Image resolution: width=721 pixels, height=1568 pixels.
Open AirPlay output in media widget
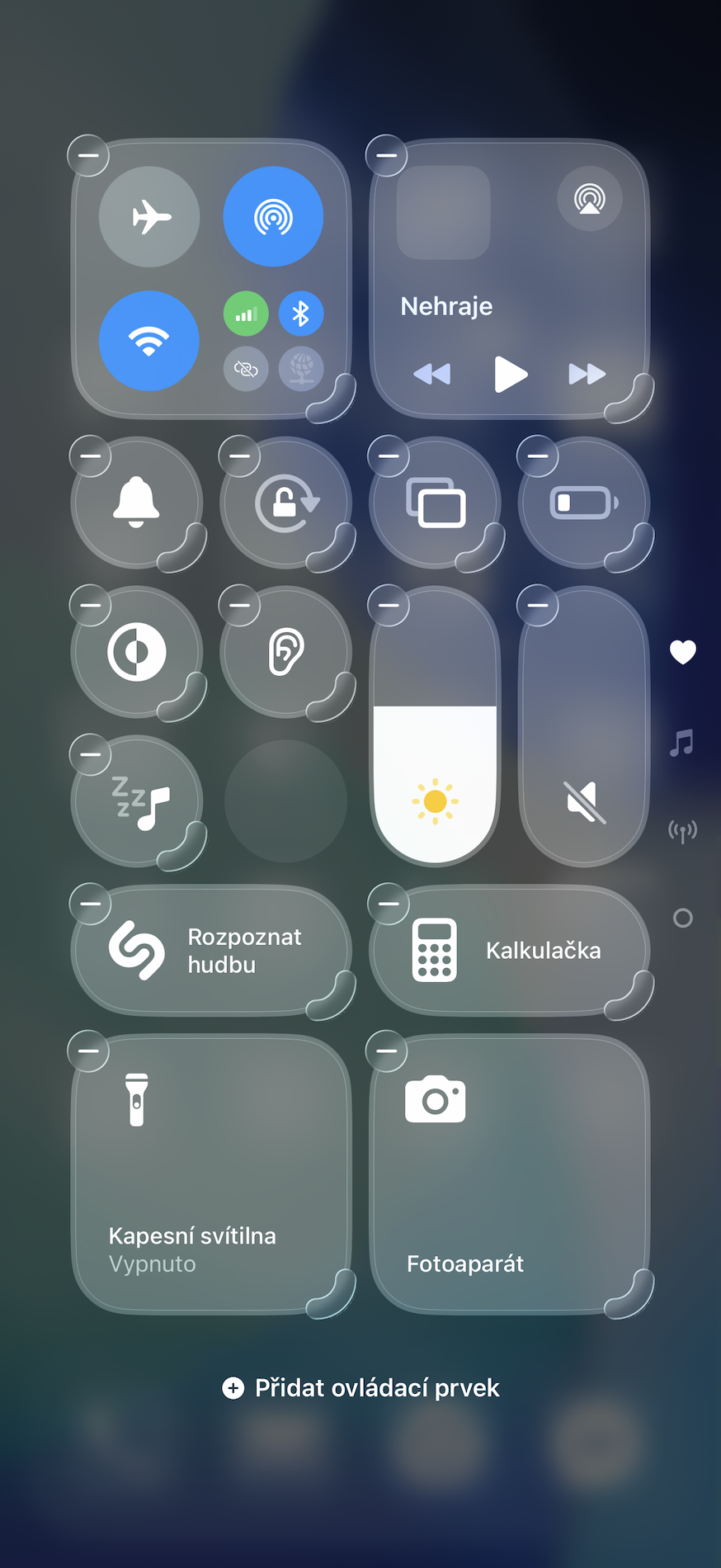click(589, 199)
